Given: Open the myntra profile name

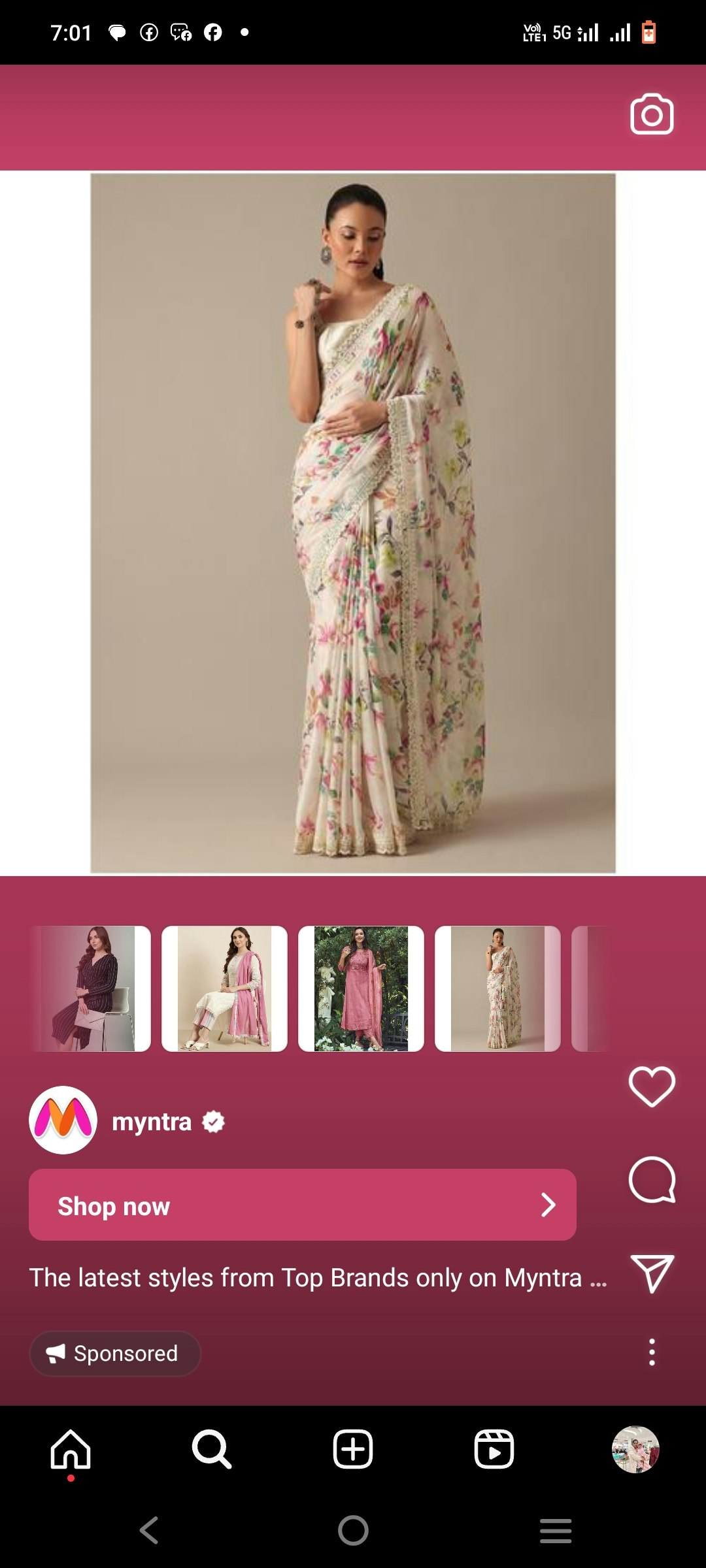Looking at the screenshot, I should click(152, 1122).
